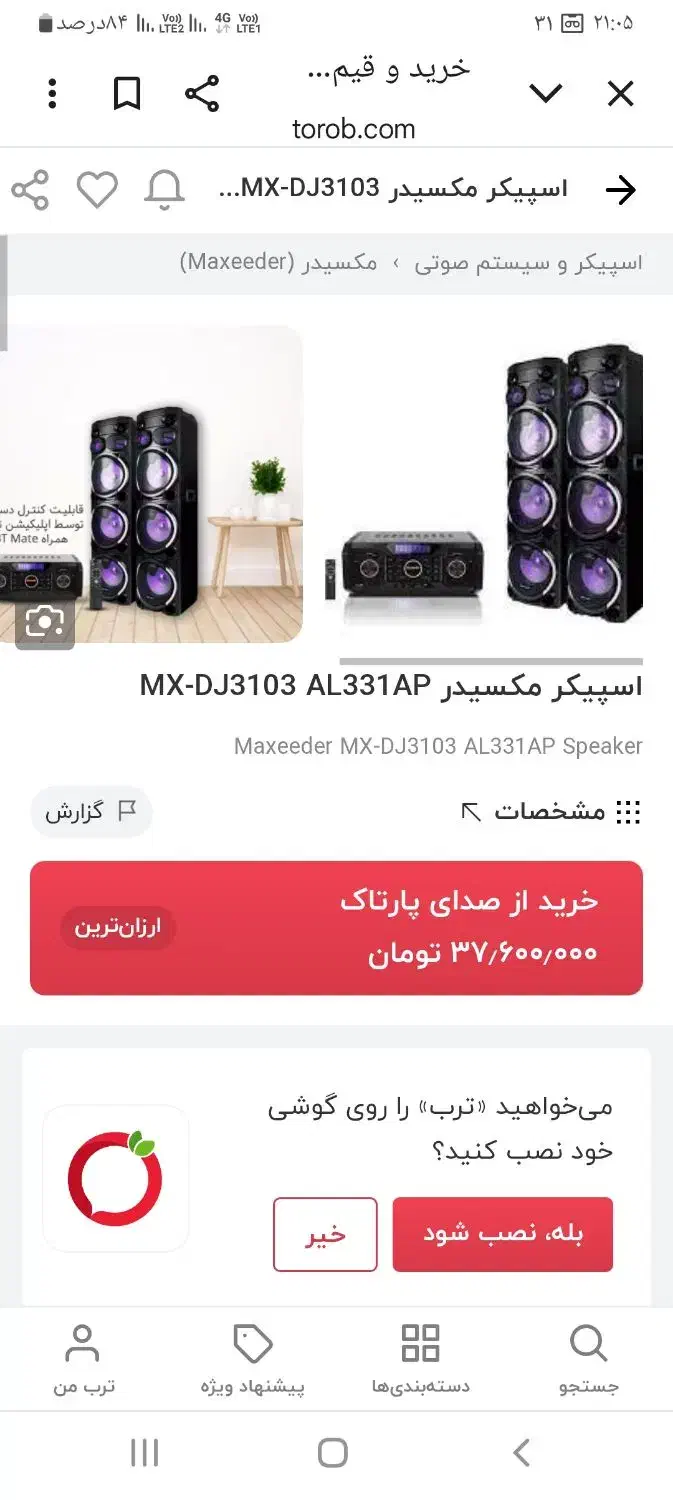Screen dimensions: 673x1500
Task: Turn on price alert bell
Action: (165, 189)
